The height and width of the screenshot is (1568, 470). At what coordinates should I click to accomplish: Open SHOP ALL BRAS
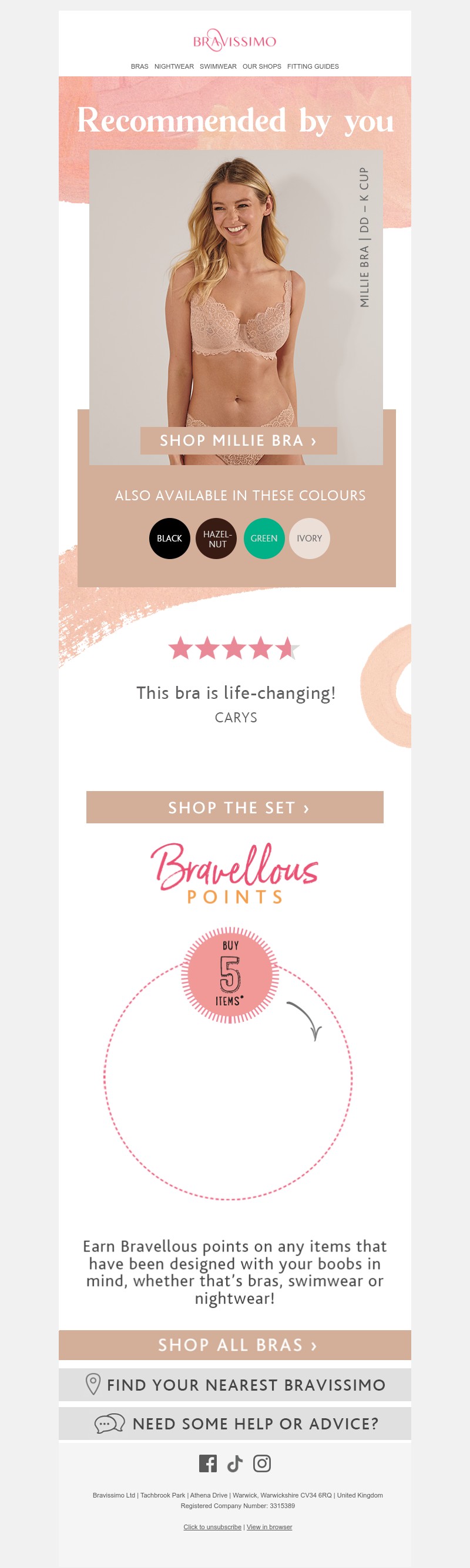pos(235,1345)
